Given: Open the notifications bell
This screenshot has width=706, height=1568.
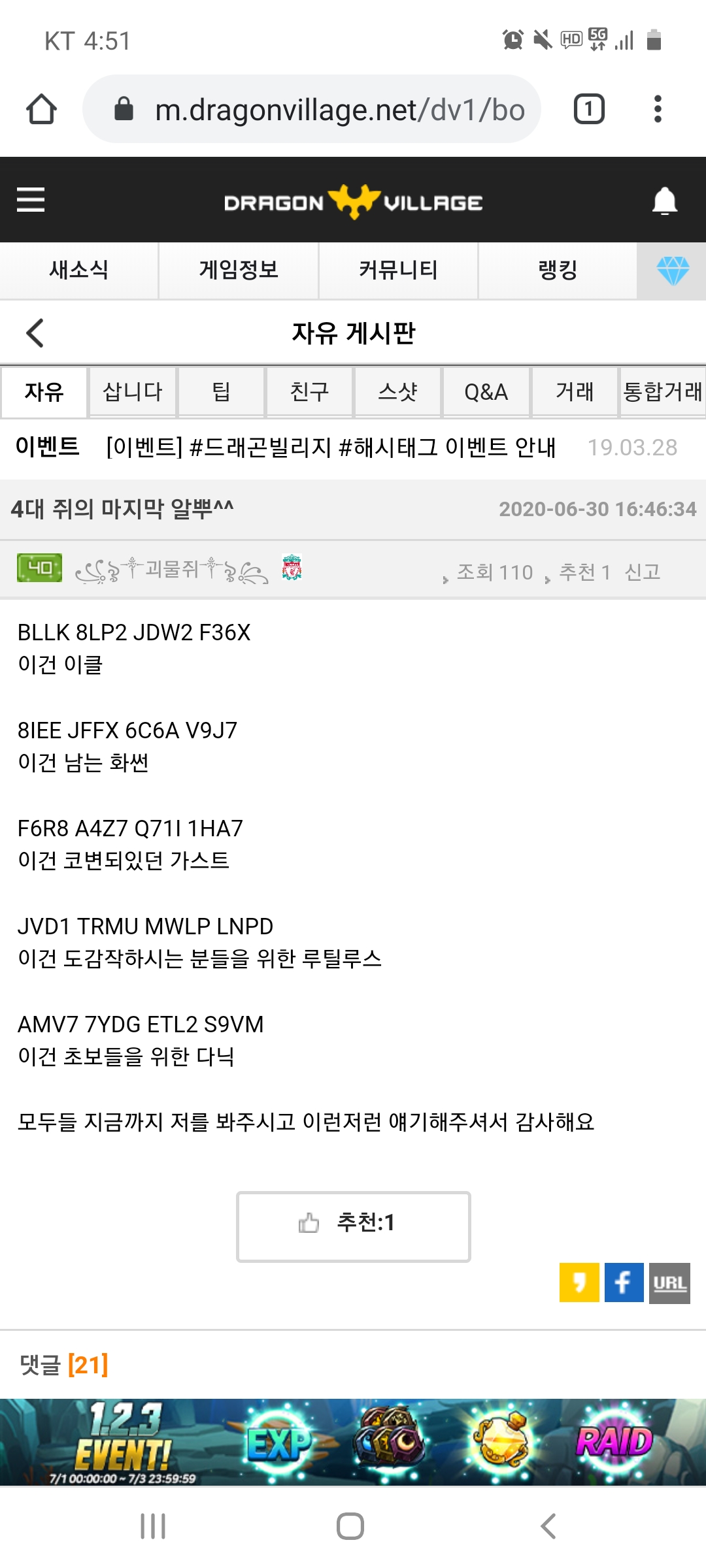Looking at the screenshot, I should pos(664,201).
